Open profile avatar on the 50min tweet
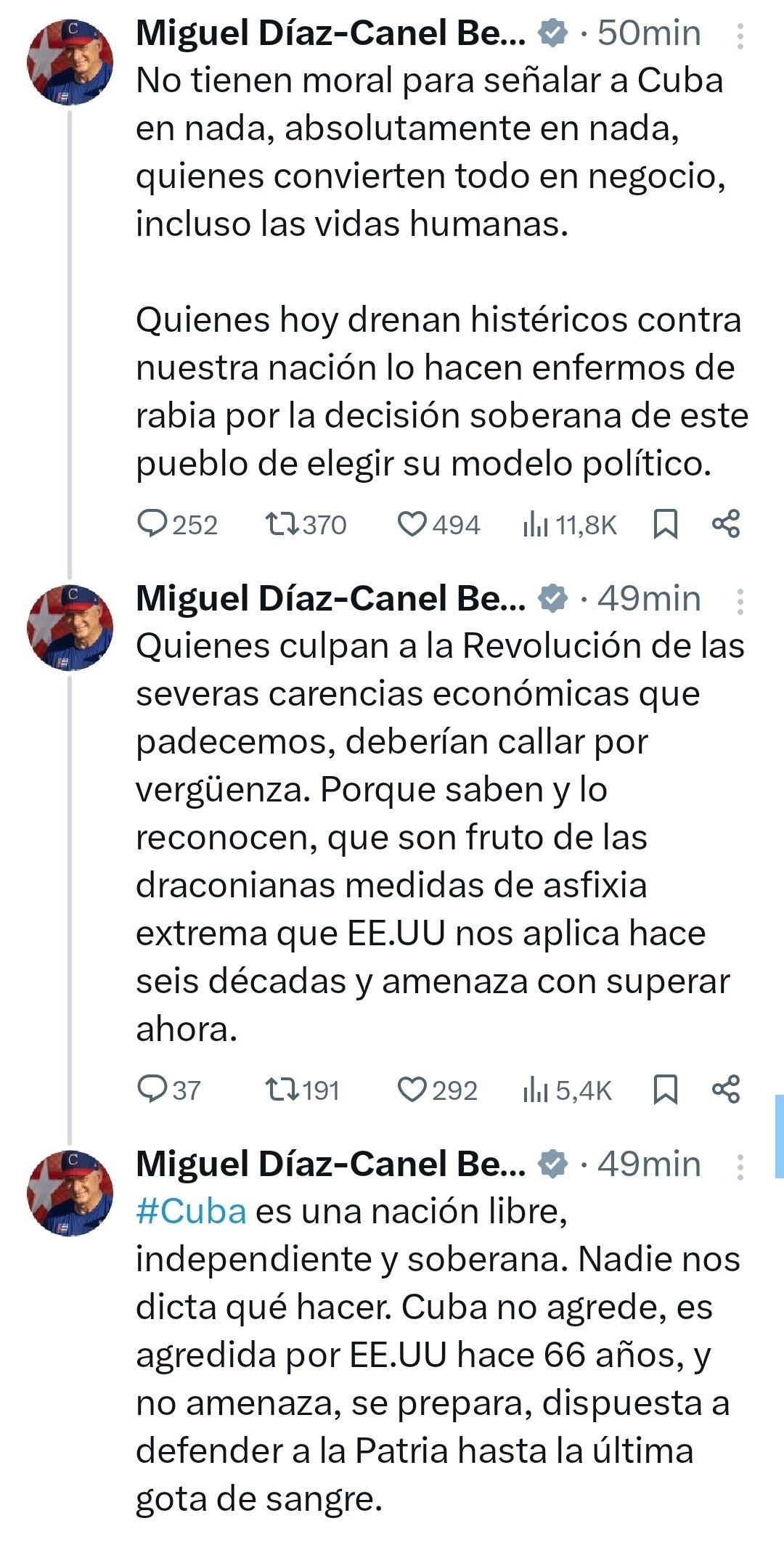The image size is (784, 1550). coord(70,62)
